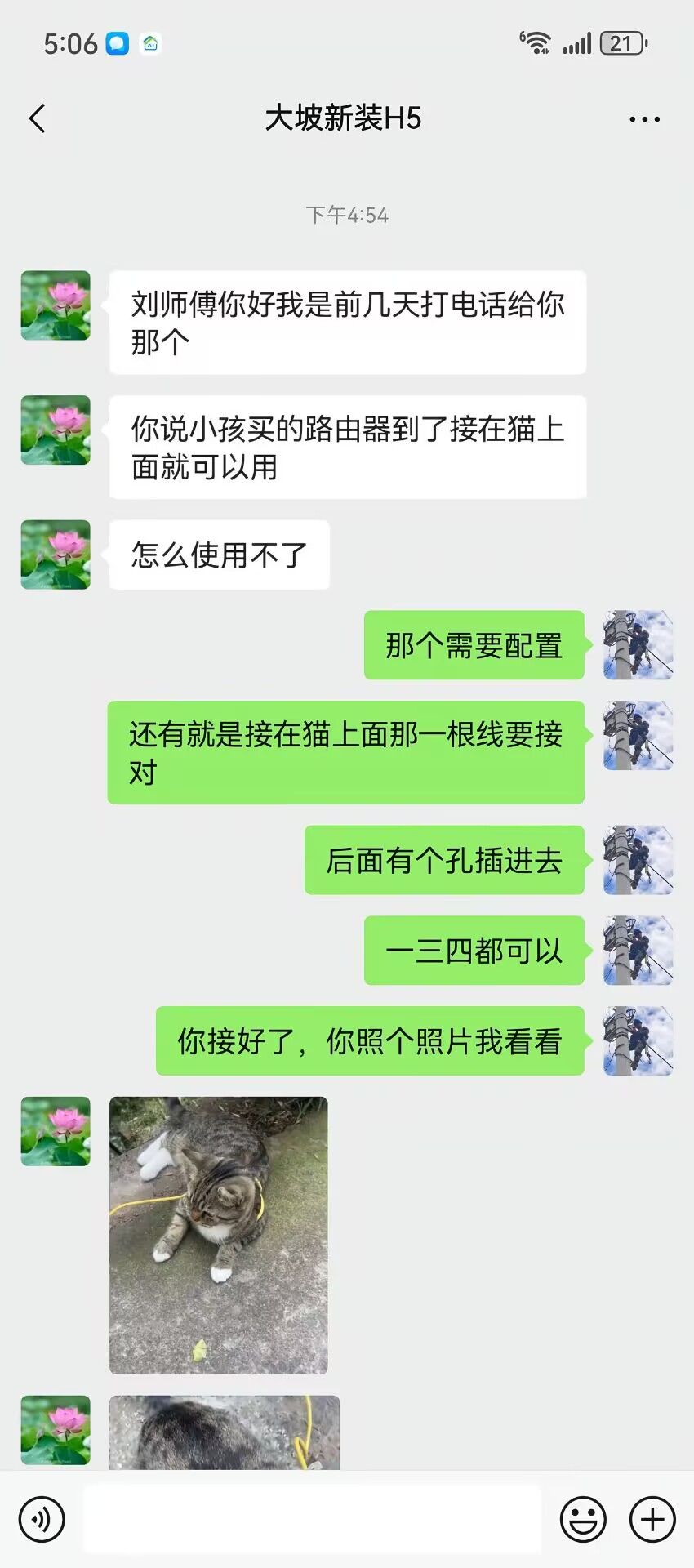
Task: Open the plus attachment menu
Action: click(x=652, y=1520)
